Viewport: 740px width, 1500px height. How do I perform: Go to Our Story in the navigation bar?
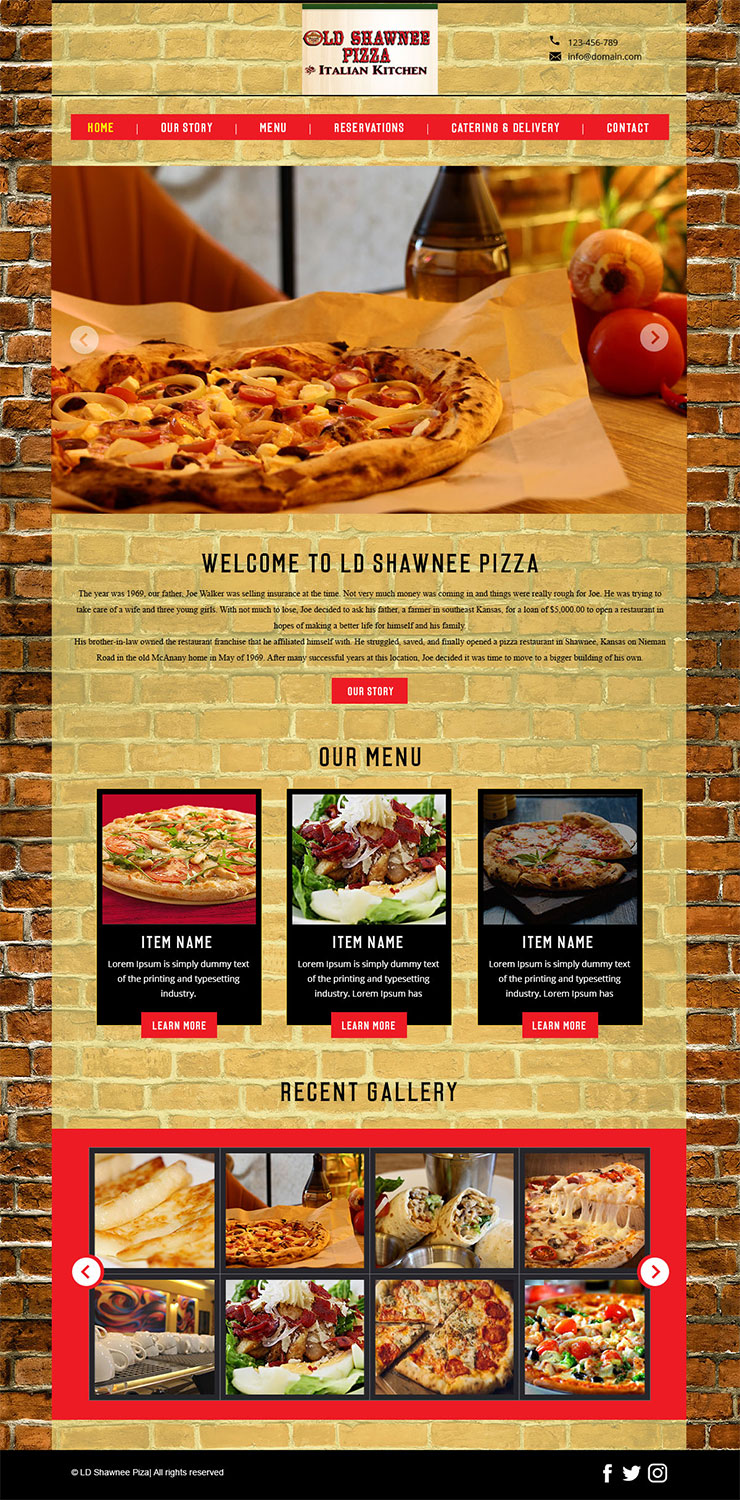click(187, 128)
